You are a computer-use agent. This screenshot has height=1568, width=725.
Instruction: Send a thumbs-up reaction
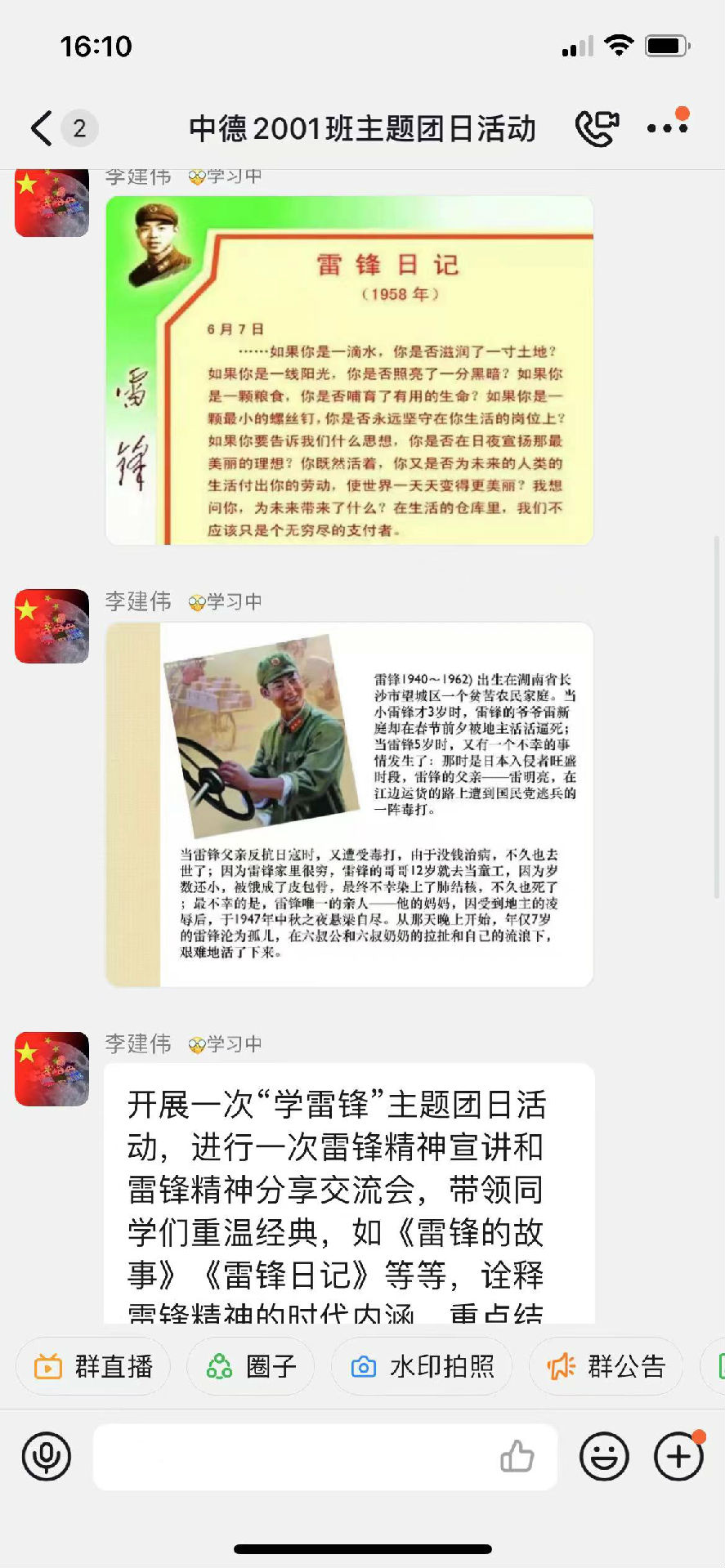[x=517, y=1456]
